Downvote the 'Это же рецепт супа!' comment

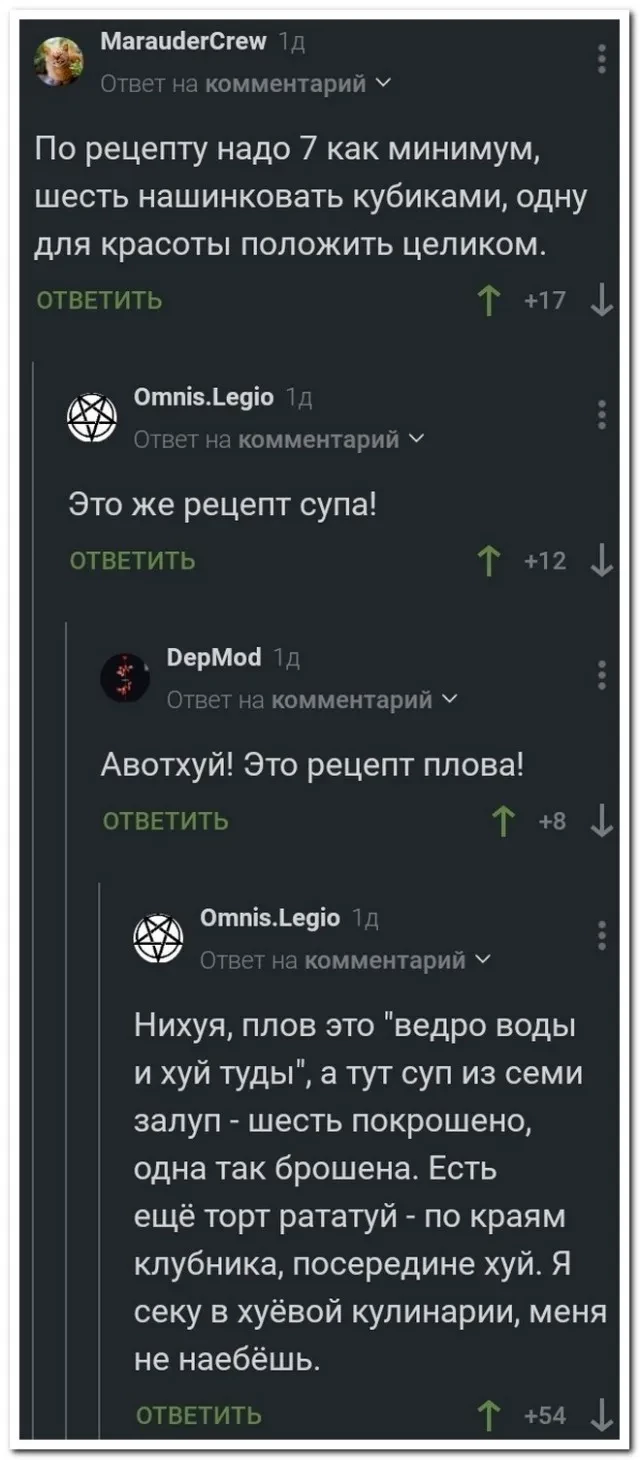pos(602,561)
